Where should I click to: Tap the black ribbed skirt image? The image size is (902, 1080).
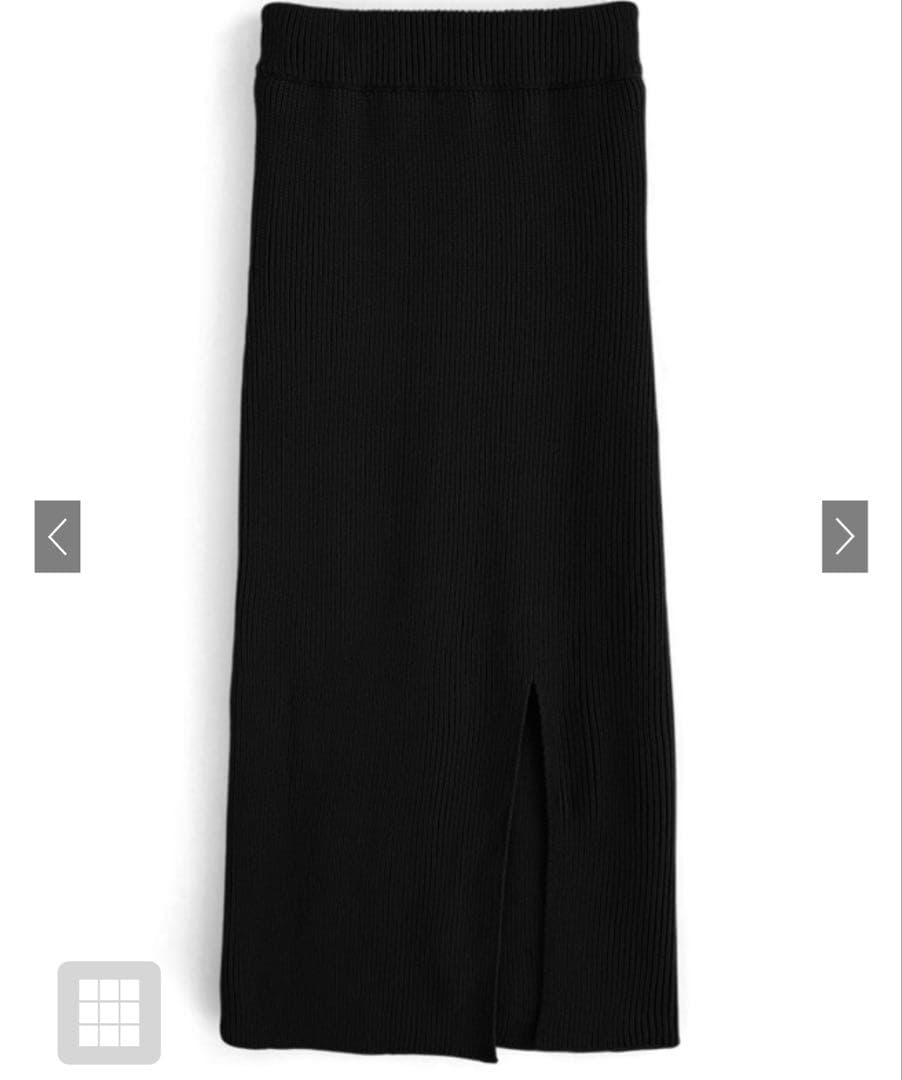point(450,530)
